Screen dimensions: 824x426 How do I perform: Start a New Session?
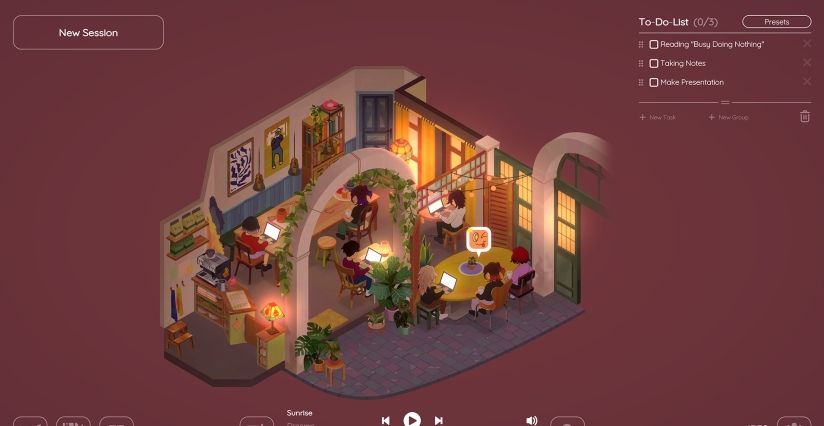coord(88,33)
